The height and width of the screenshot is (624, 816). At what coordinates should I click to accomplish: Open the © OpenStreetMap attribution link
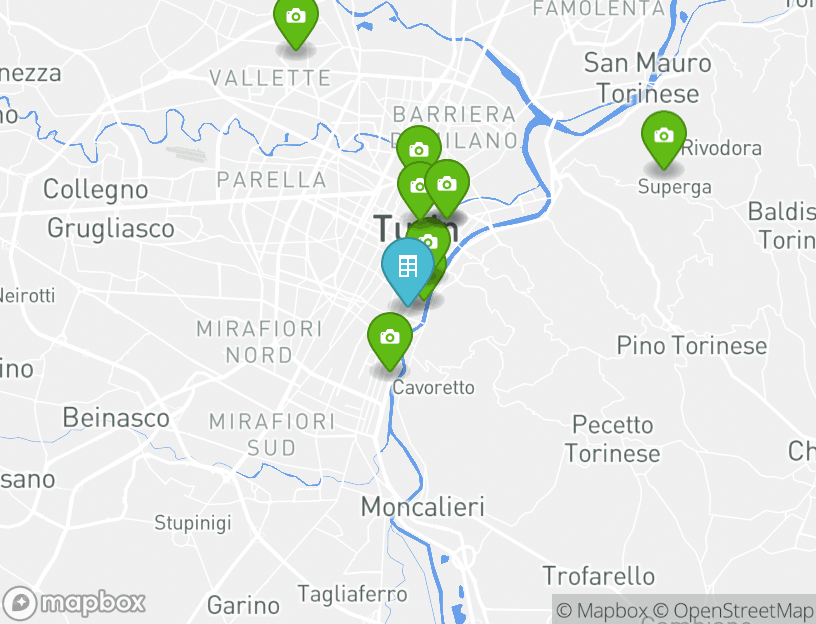733,610
